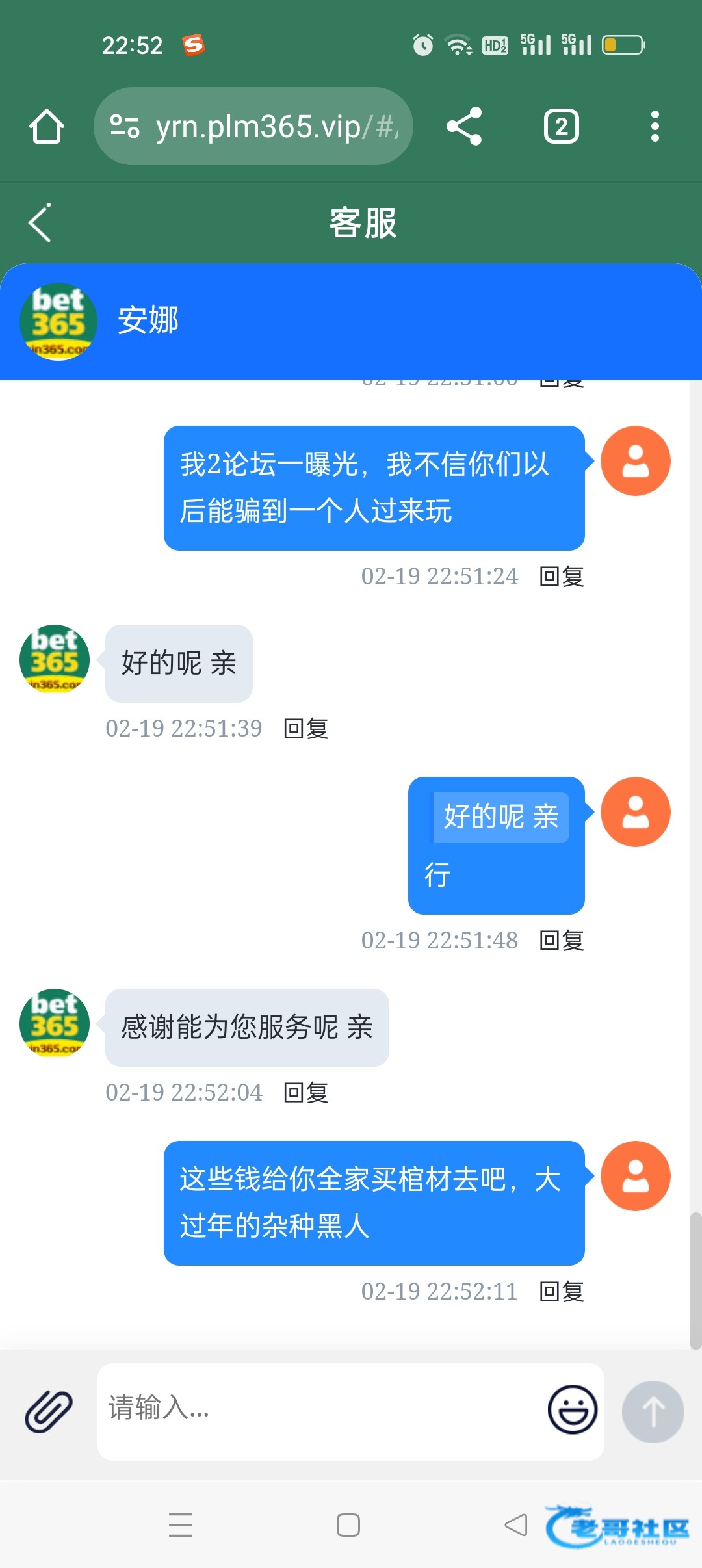Screen dimensions: 702x1568
Task: Share the current web page
Action: coord(464,126)
